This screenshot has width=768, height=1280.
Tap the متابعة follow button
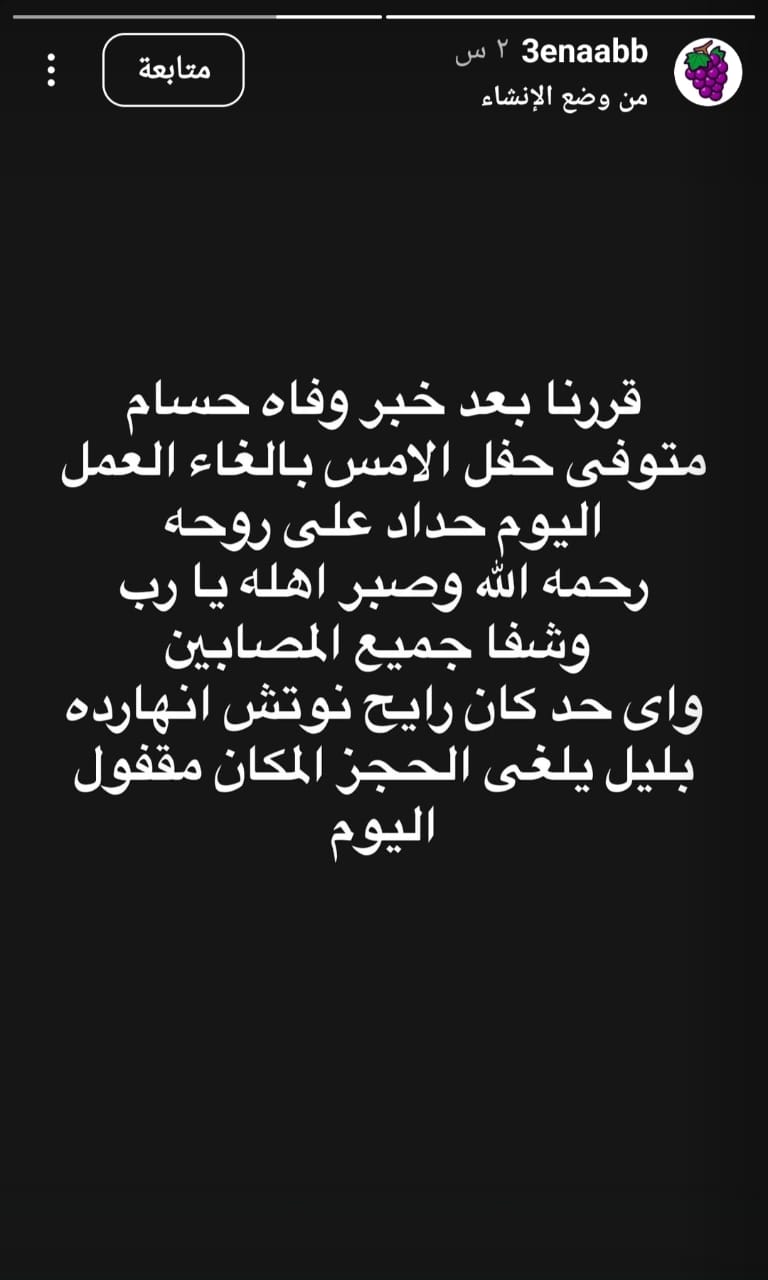pos(173,70)
